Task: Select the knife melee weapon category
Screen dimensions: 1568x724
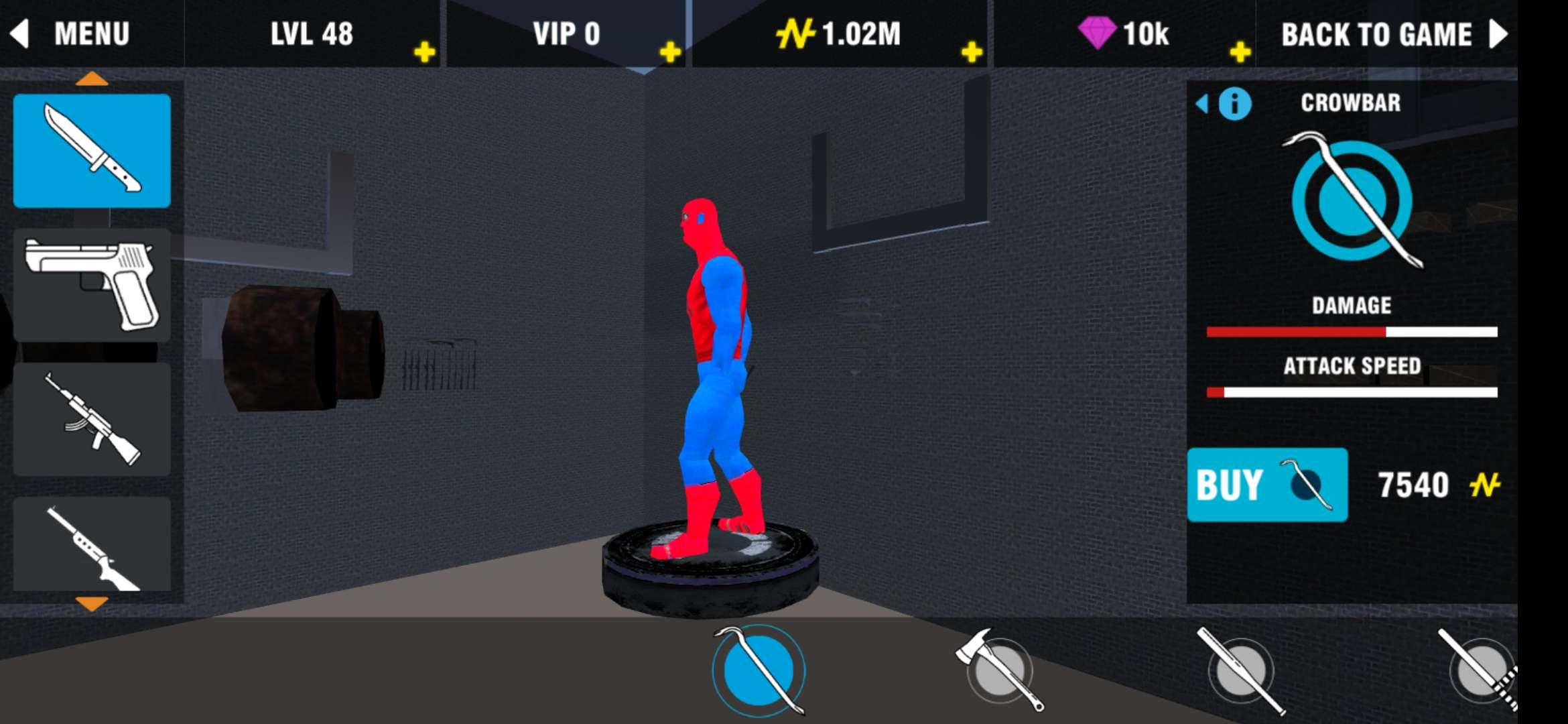Action: coord(92,150)
